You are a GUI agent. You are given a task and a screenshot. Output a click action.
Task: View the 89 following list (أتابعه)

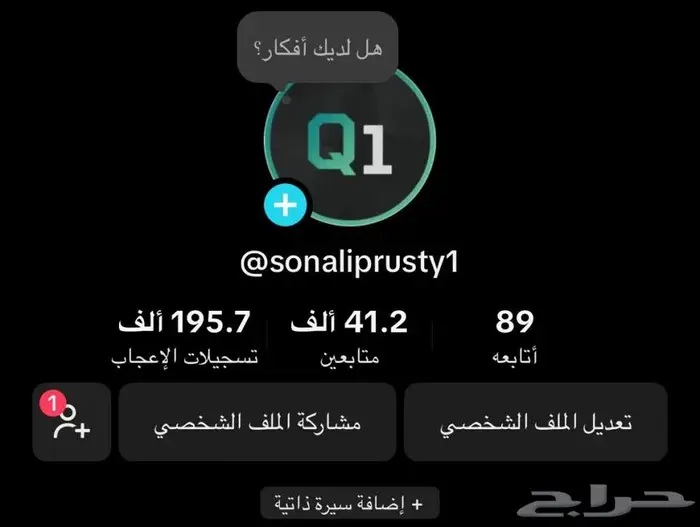[514, 335]
